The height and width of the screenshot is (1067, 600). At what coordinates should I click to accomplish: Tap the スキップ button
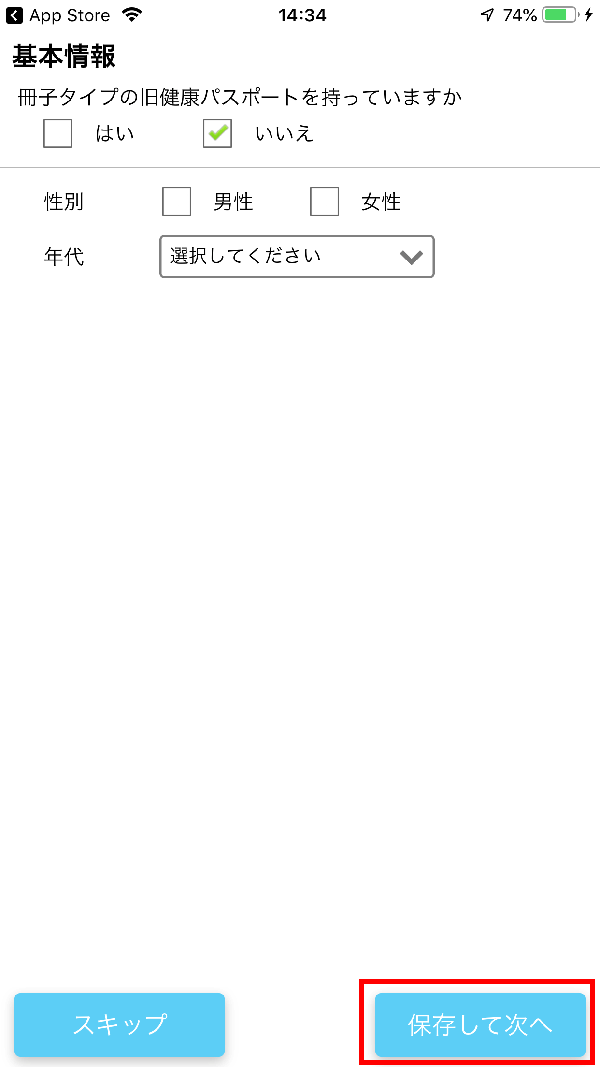(x=119, y=1025)
